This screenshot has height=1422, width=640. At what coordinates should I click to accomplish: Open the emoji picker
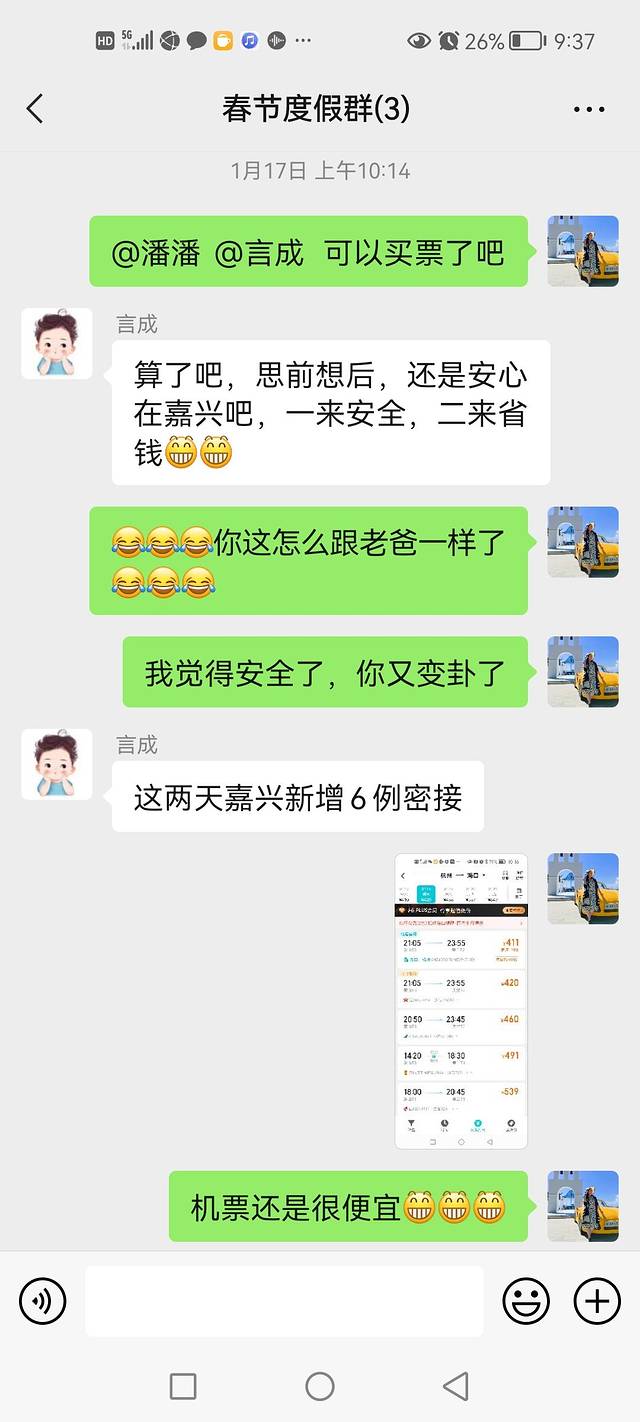[x=526, y=1301]
